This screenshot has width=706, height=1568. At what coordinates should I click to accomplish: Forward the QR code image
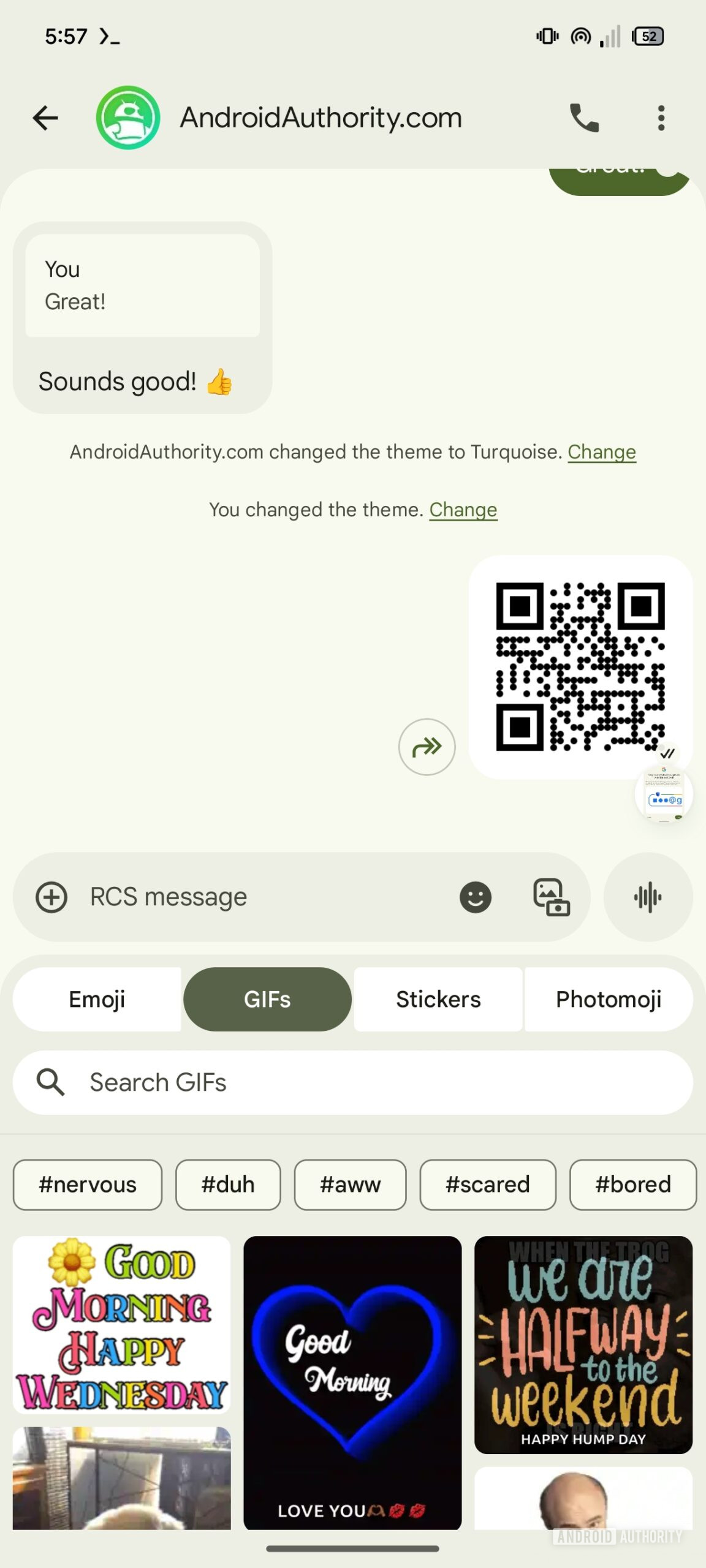(427, 747)
